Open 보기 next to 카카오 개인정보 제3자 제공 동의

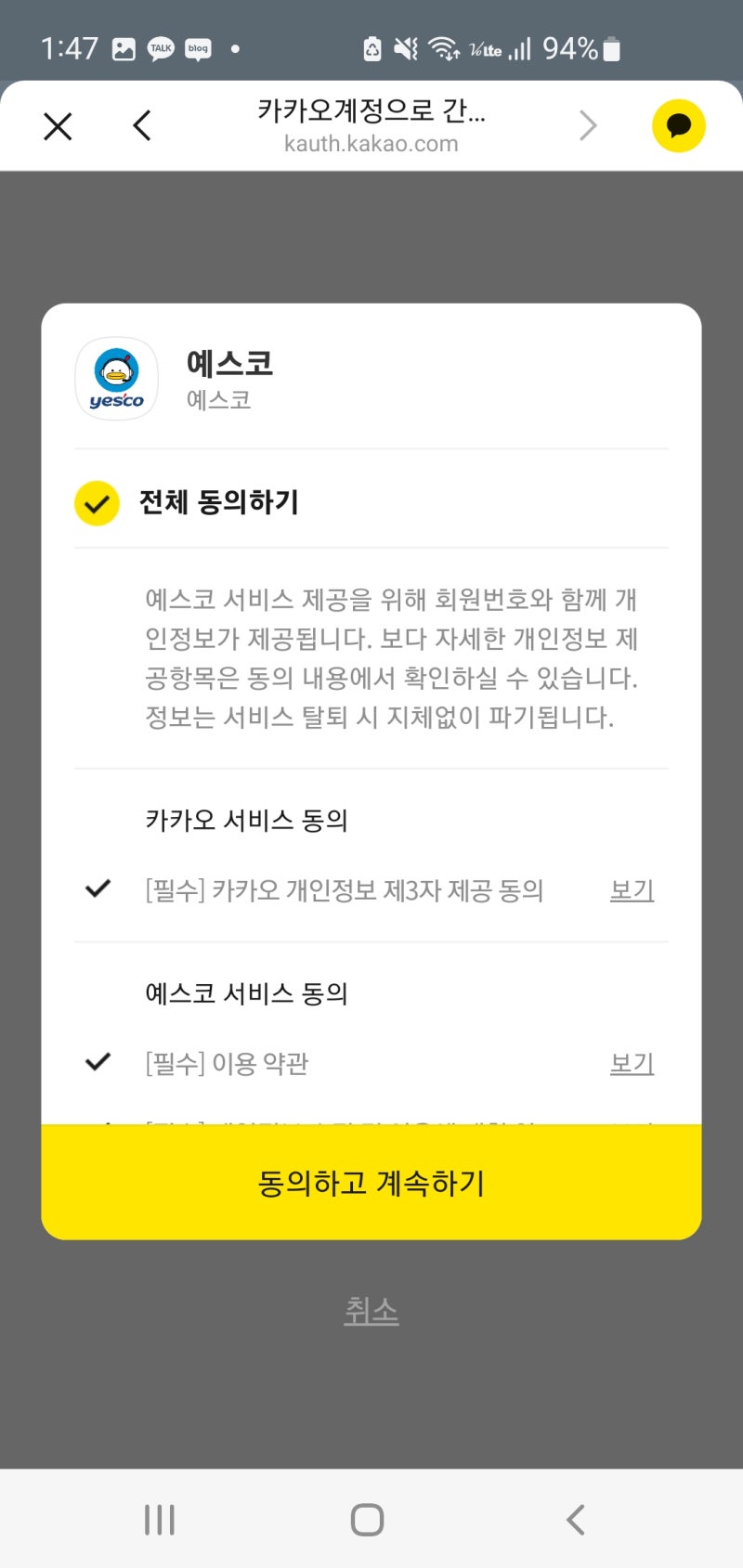632,888
